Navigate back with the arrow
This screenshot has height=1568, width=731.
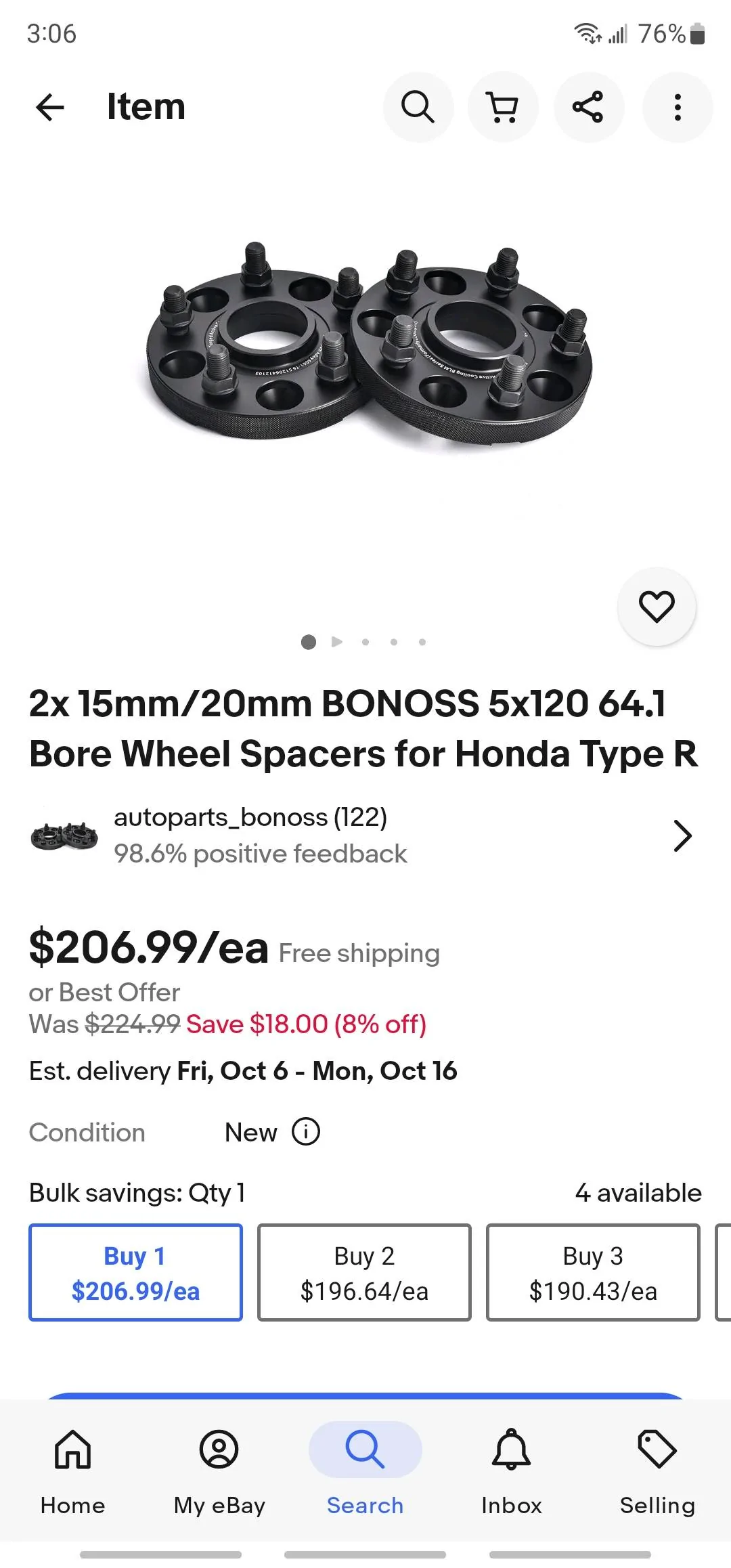[49, 107]
